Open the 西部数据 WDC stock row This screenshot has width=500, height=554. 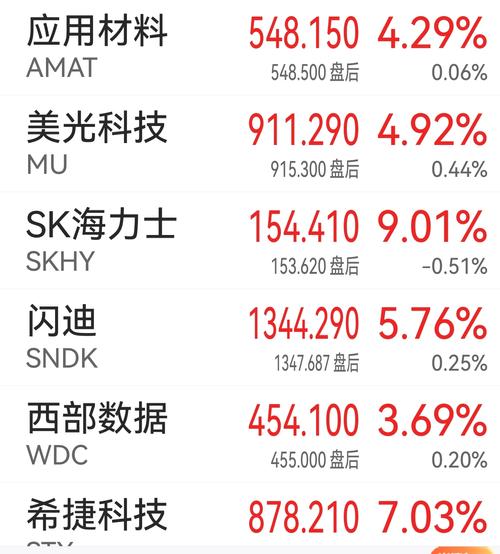[x=250, y=434]
